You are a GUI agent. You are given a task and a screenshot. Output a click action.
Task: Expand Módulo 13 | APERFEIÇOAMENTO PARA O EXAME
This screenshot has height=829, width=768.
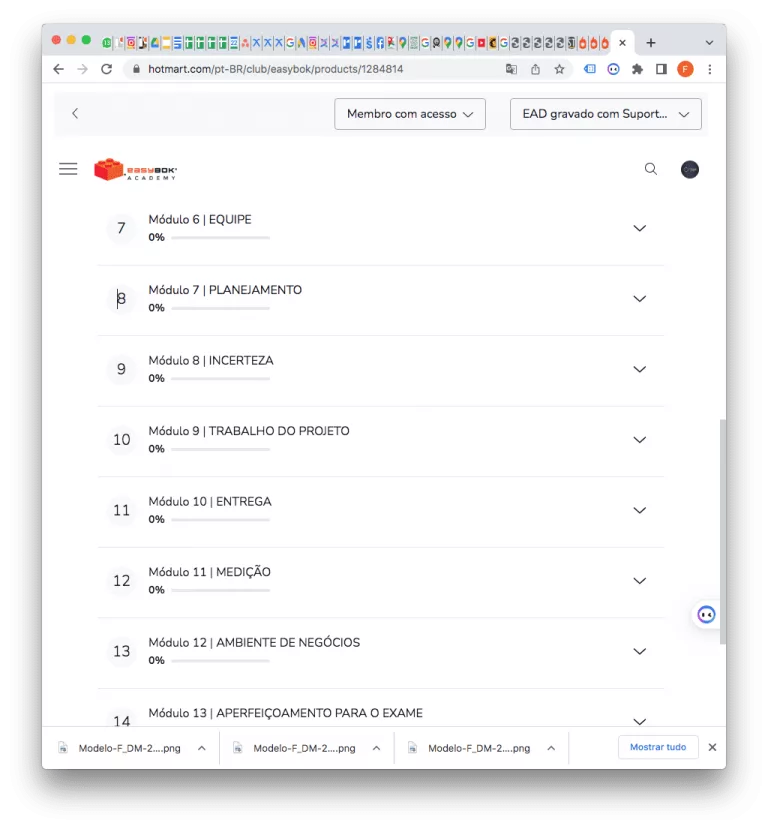[640, 720]
